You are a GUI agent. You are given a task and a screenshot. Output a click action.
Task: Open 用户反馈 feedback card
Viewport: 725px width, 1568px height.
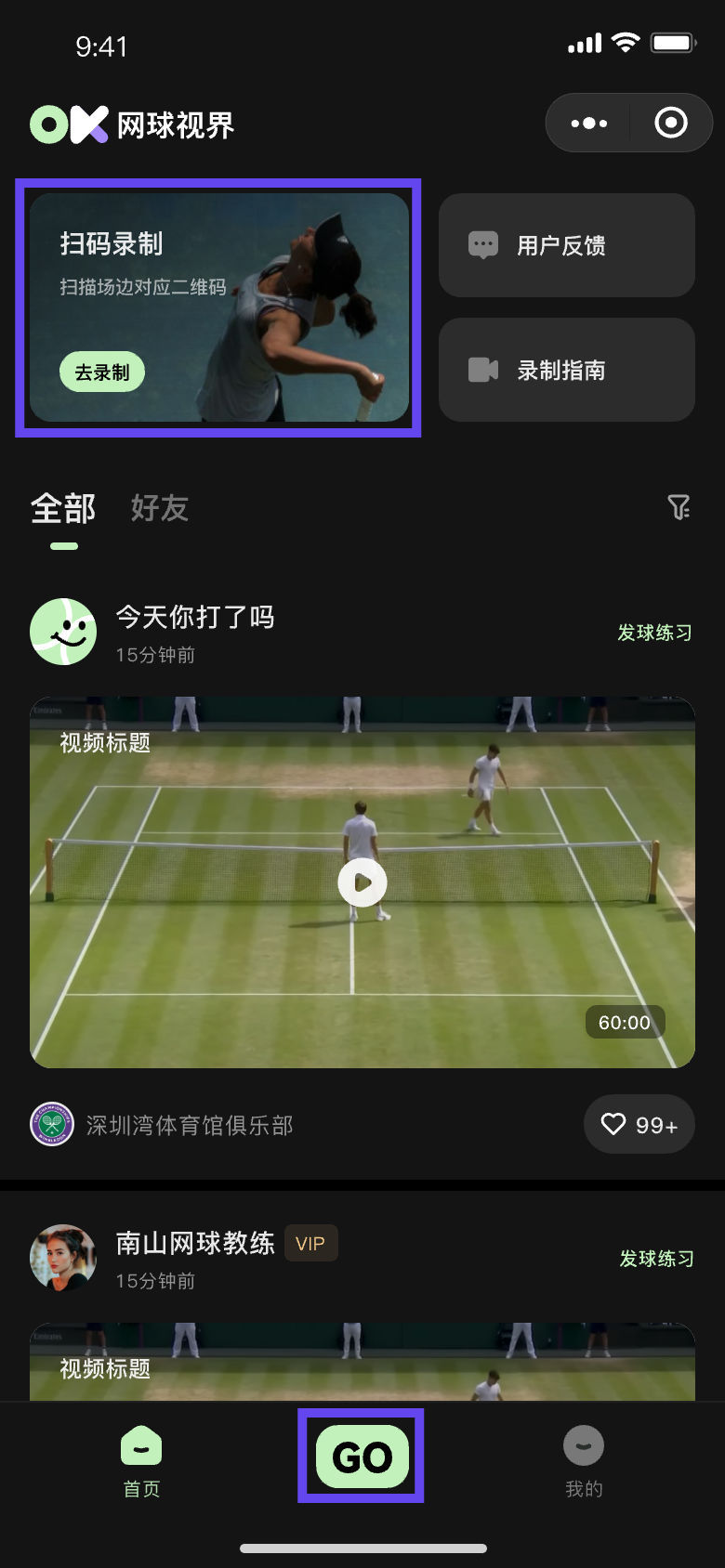pyautogui.click(x=566, y=245)
